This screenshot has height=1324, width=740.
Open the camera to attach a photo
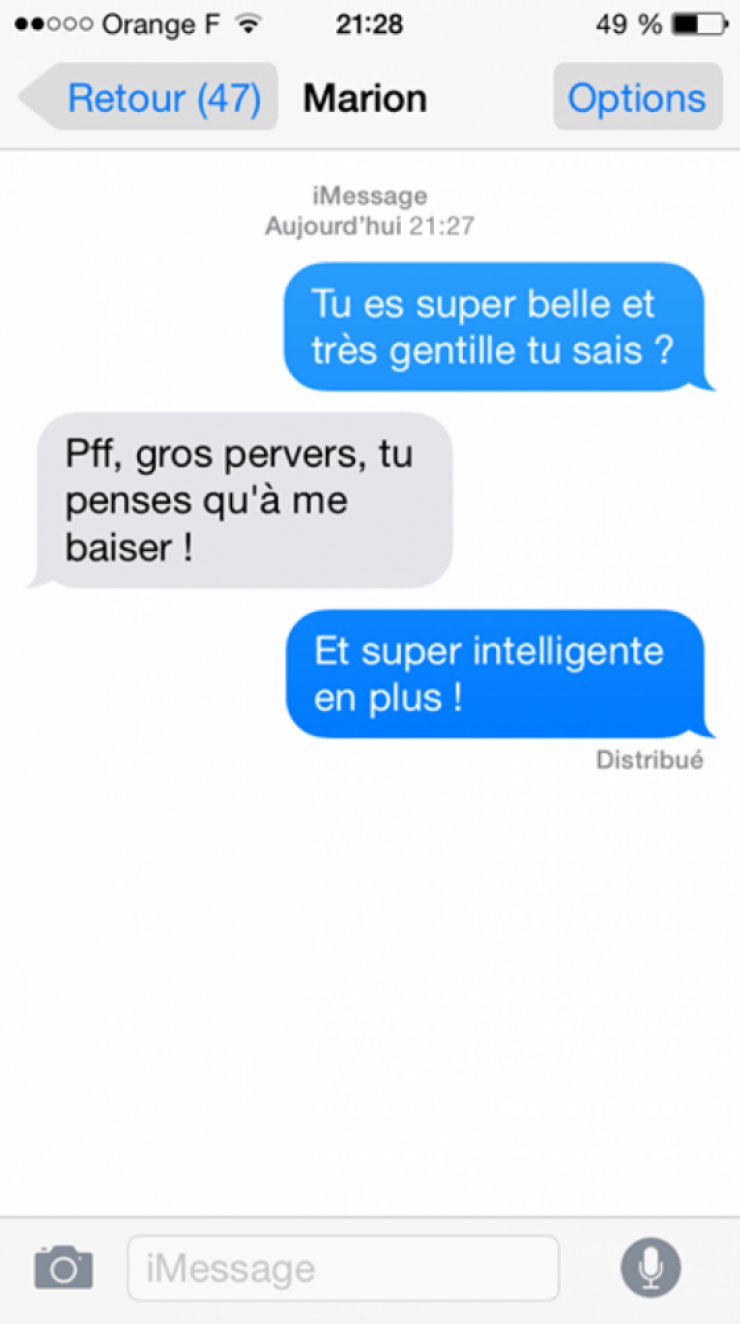(x=63, y=1268)
